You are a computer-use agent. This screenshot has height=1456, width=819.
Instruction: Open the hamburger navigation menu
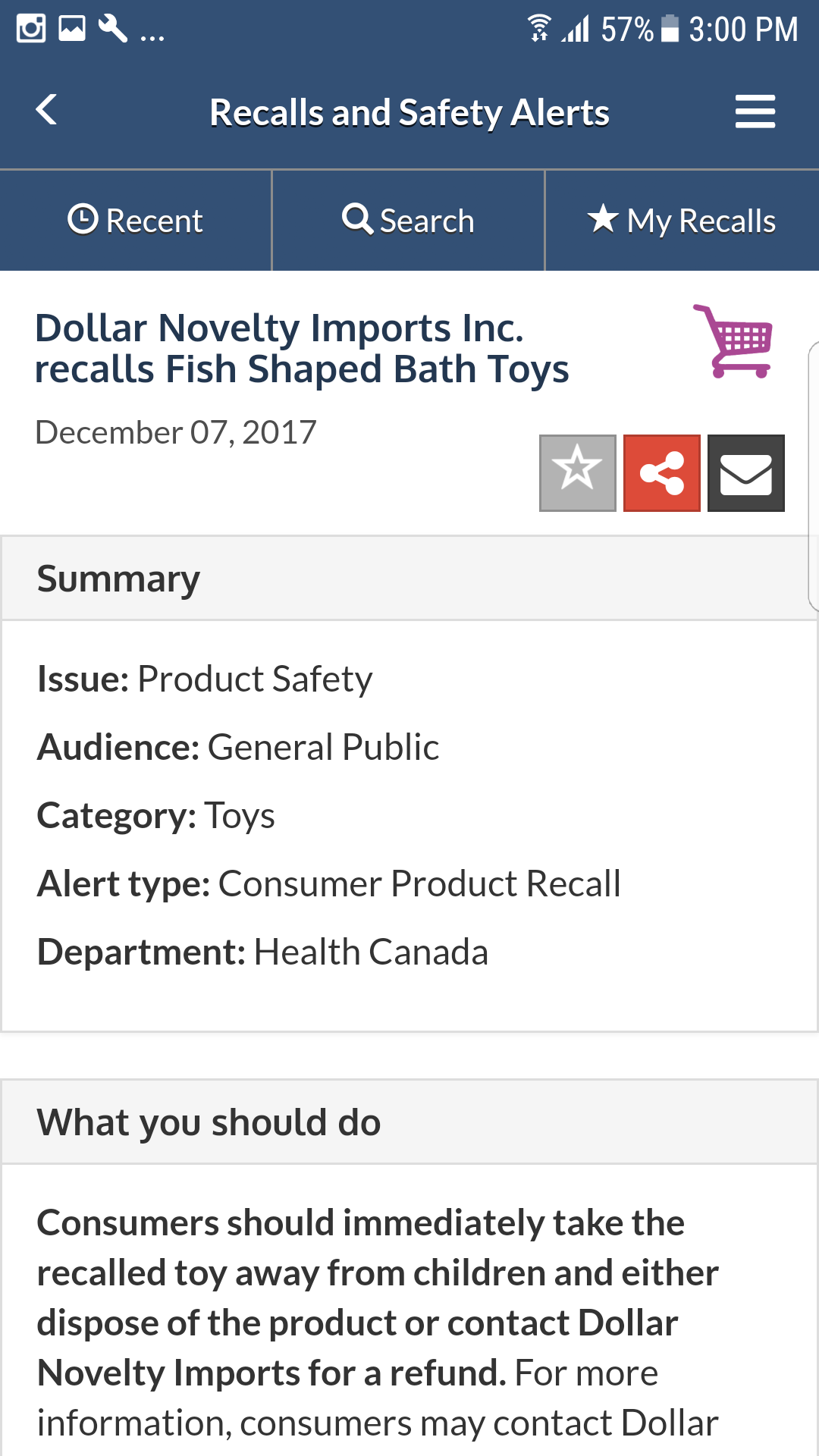[755, 111]
